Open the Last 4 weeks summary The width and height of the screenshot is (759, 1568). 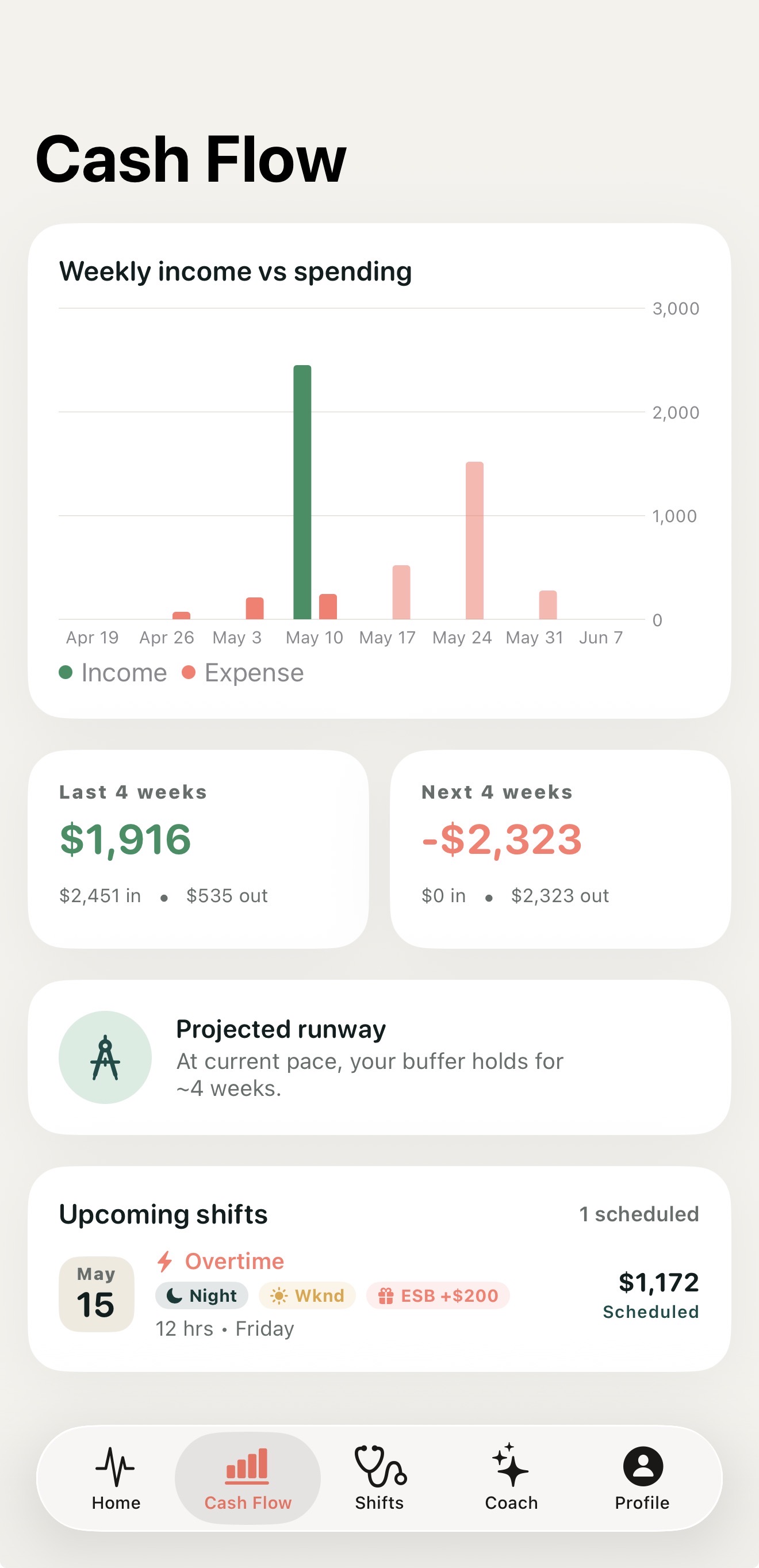[x=198, y=849]
